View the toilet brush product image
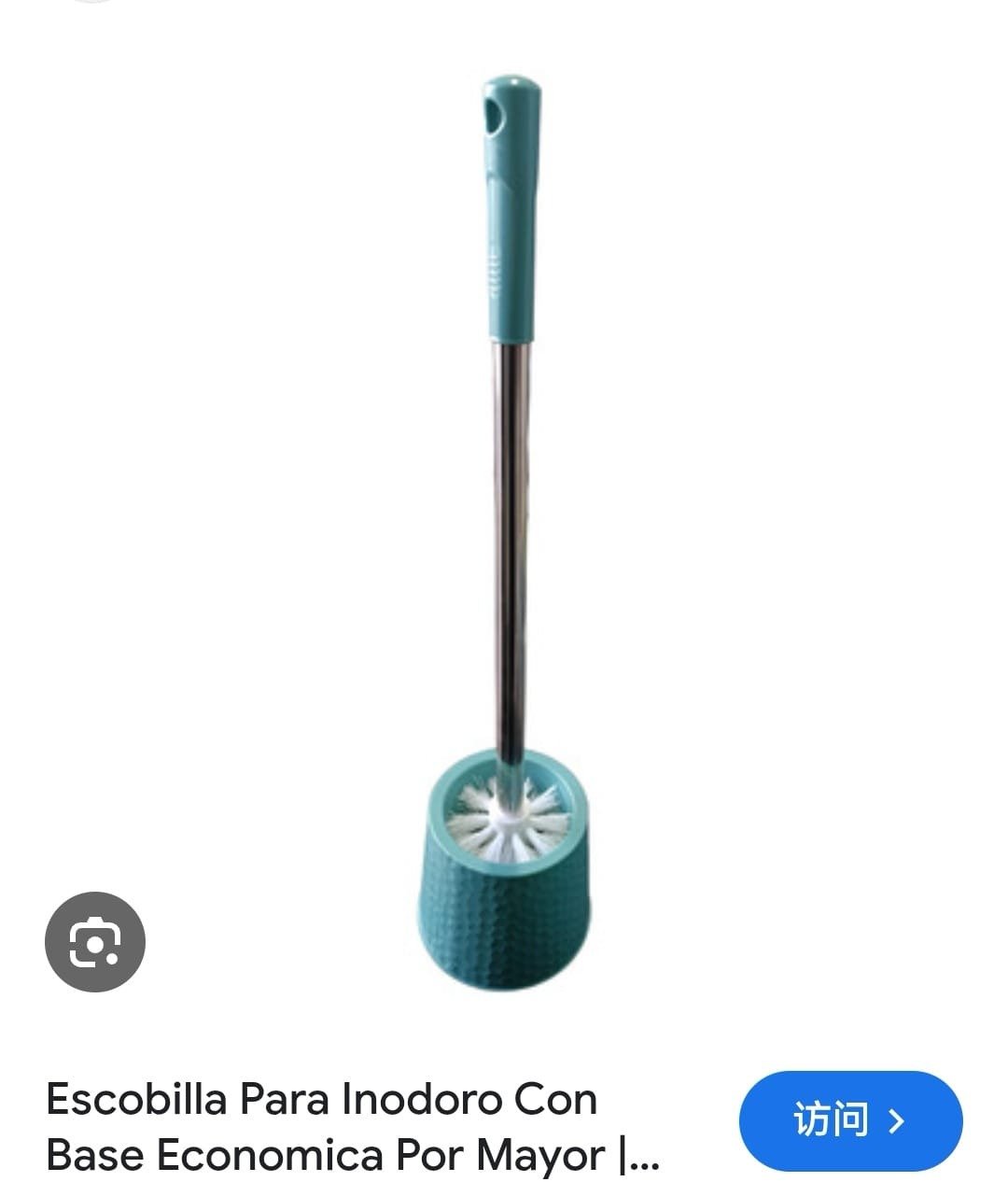1008x1182 pixels. tap(510, 532)
